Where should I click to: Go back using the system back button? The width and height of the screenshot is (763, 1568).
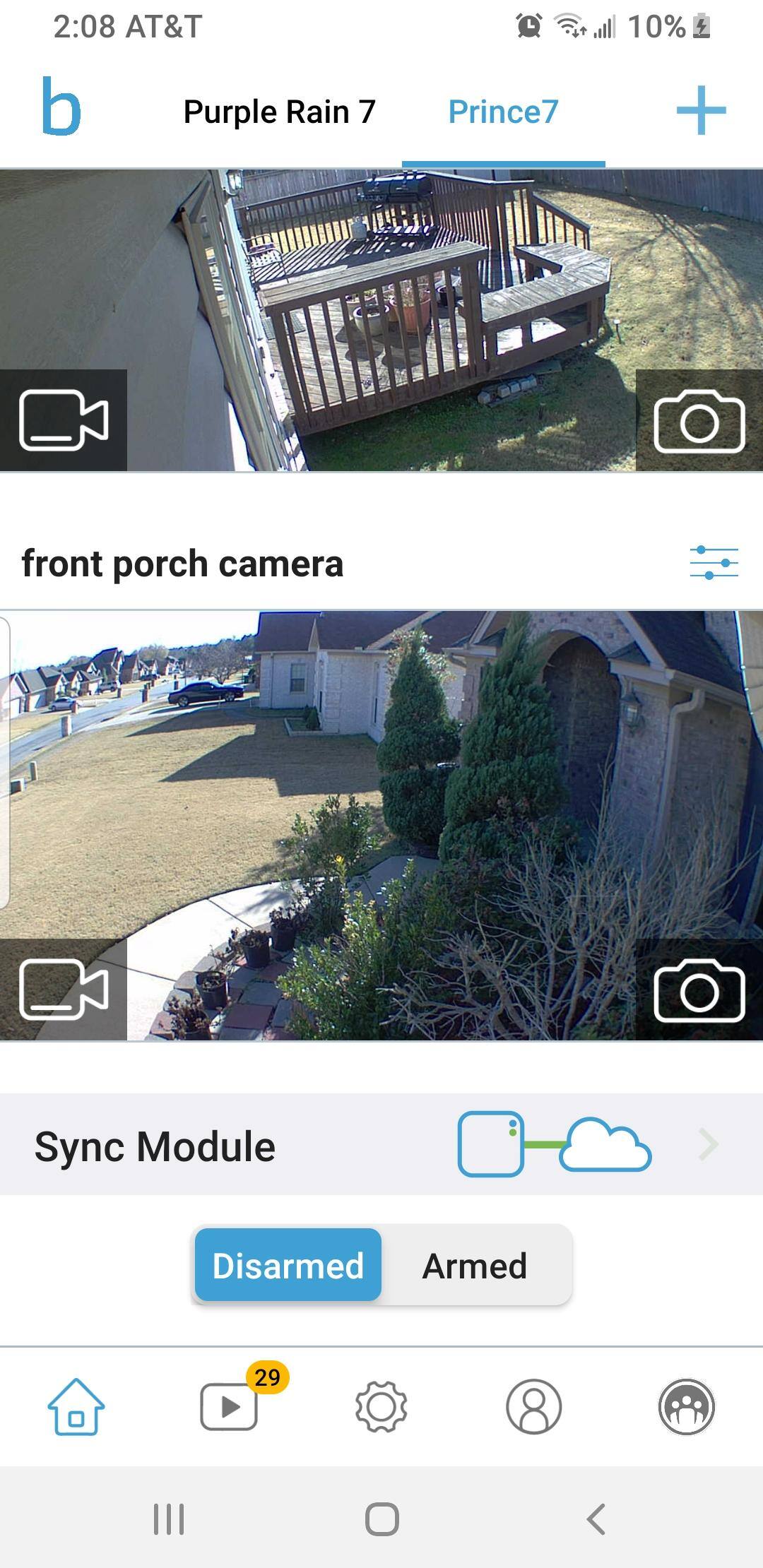click(596, 1519)
